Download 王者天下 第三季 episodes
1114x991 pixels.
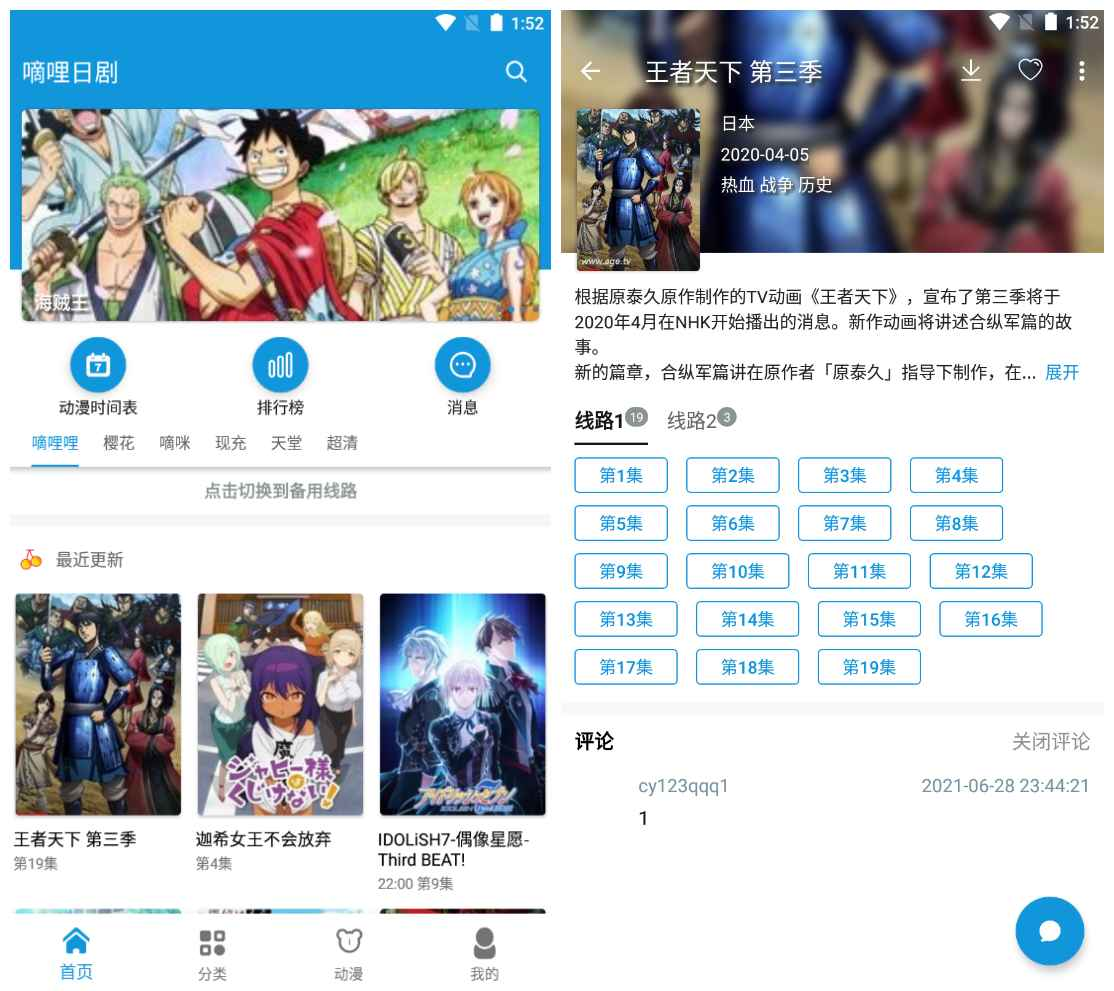[970, 70]
